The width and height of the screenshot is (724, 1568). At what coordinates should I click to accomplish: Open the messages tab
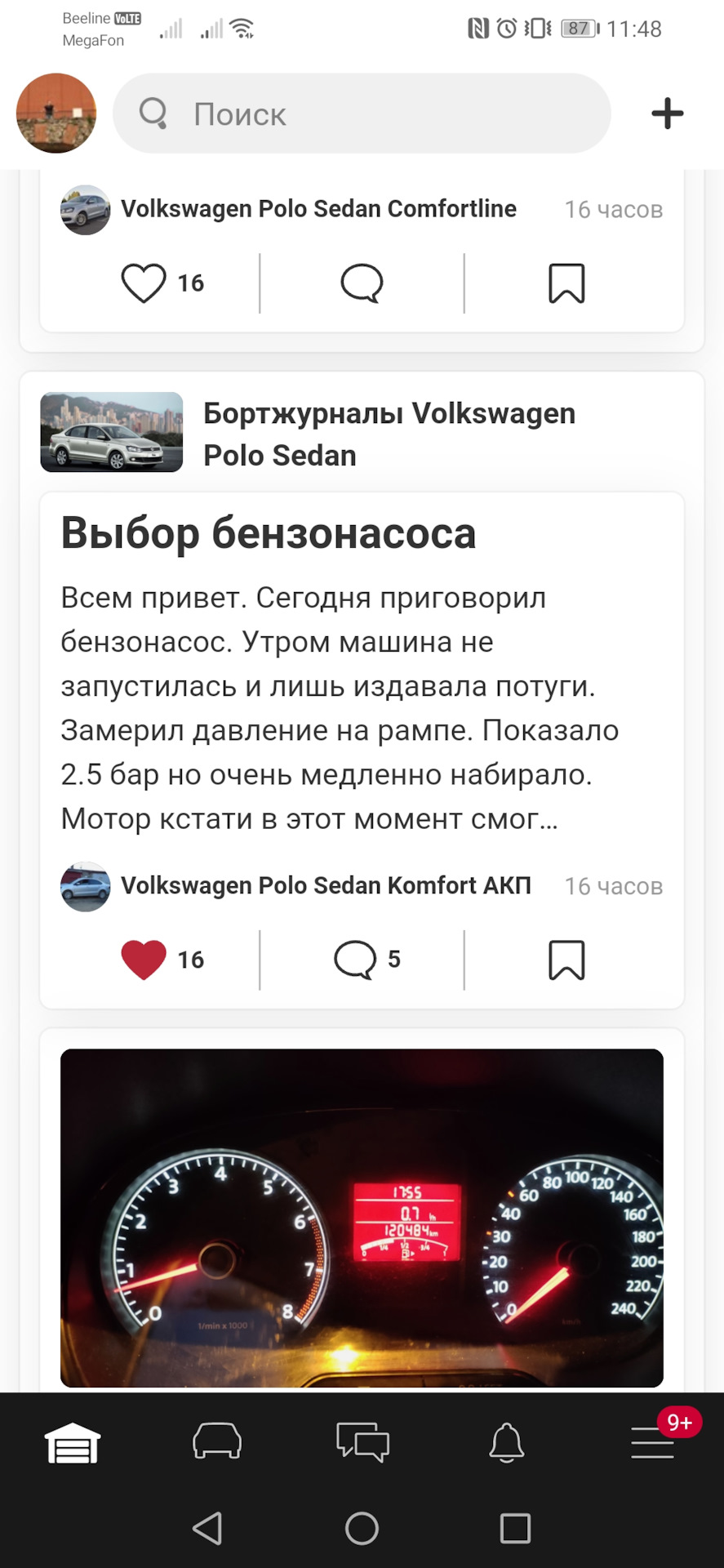pyautogui.click(x=362, y=1443)
